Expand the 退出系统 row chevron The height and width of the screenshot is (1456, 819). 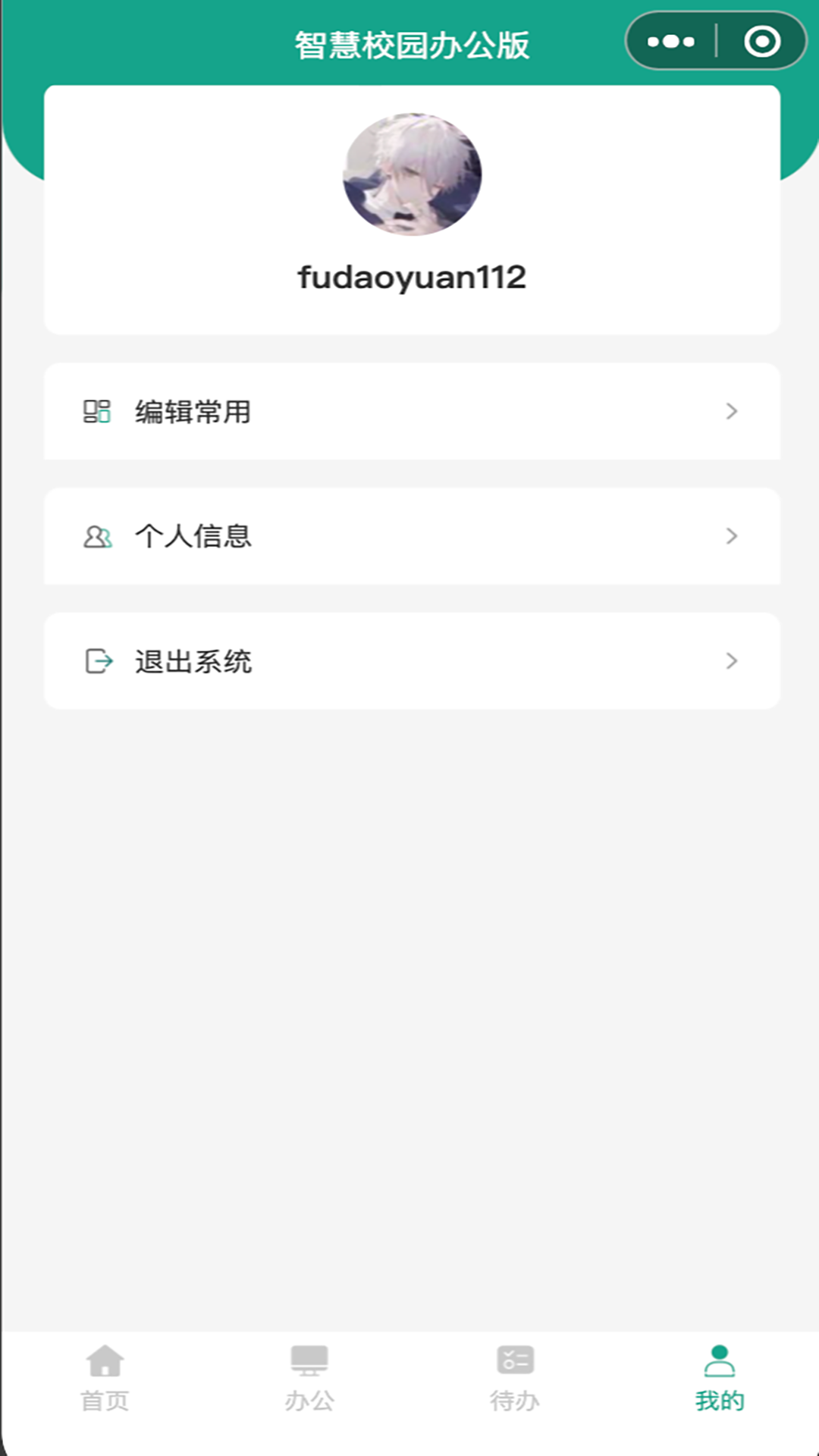[x=731, y=661]
